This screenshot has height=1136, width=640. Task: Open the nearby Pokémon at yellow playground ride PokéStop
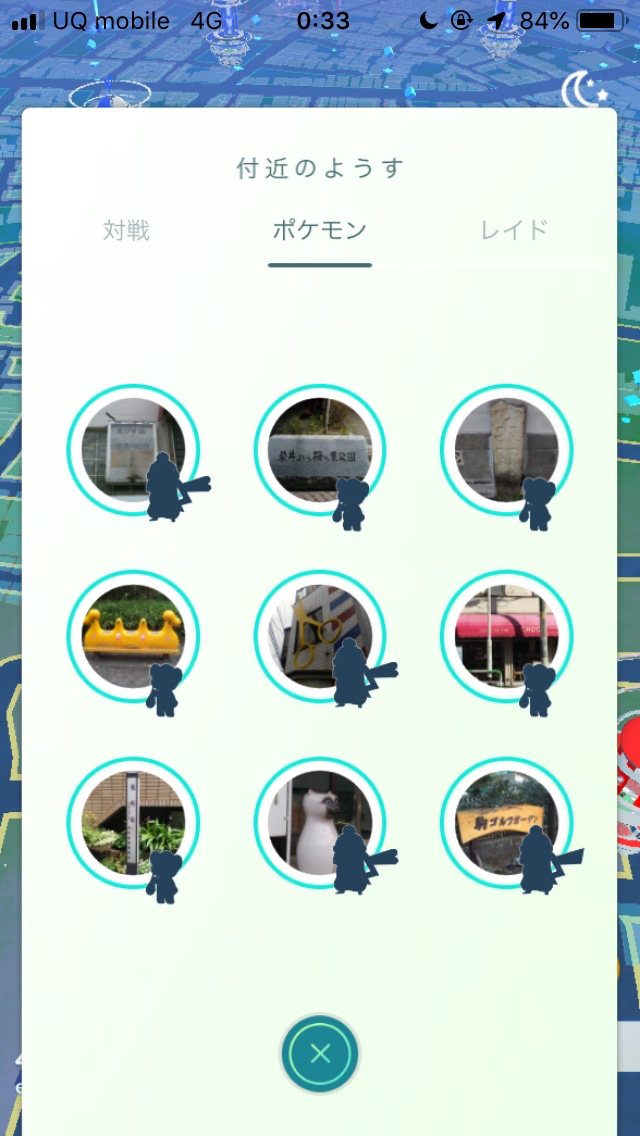pyautogui.click(x=133, y=637)
